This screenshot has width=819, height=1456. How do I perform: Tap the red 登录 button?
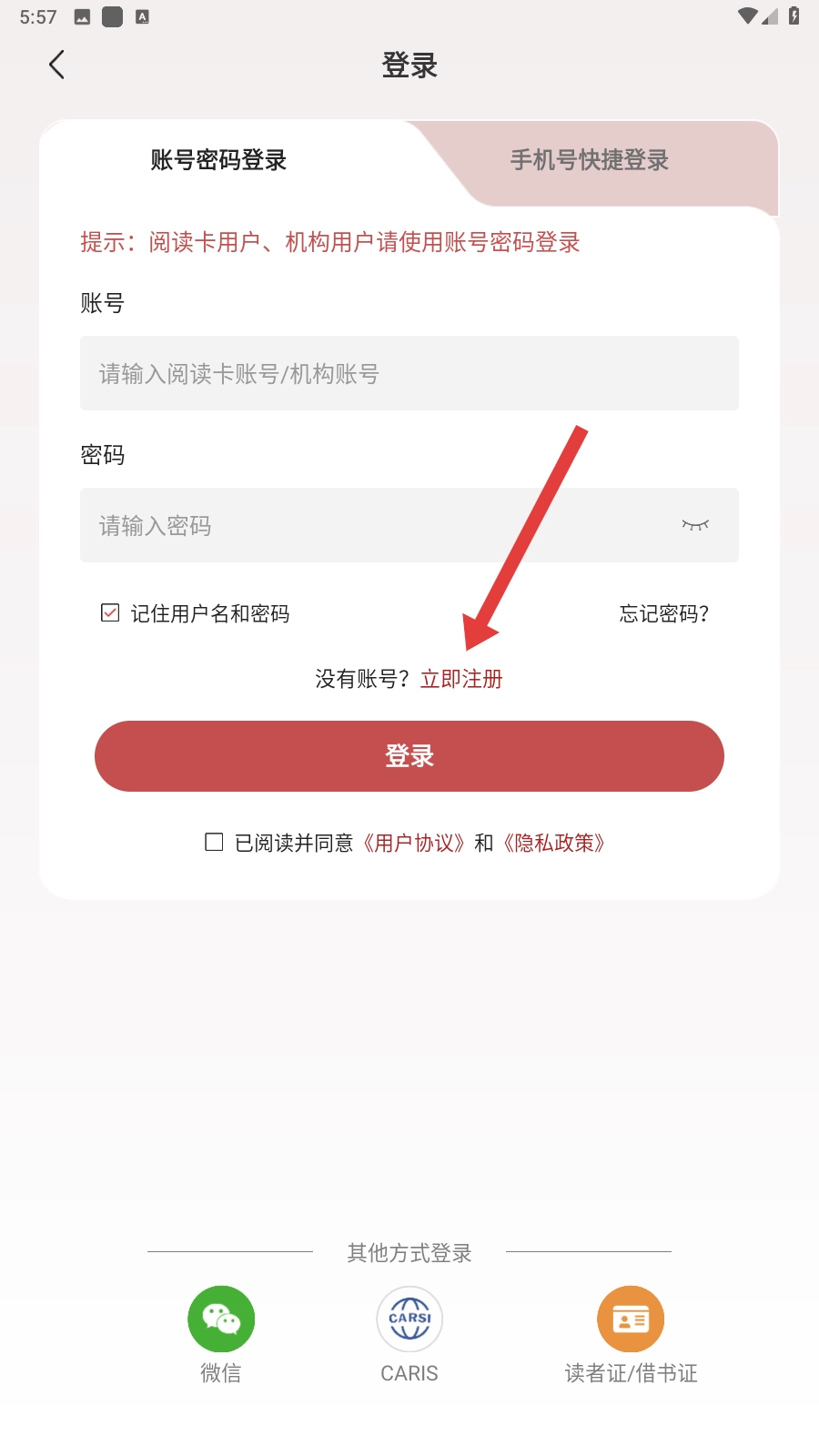click(409, 756)
